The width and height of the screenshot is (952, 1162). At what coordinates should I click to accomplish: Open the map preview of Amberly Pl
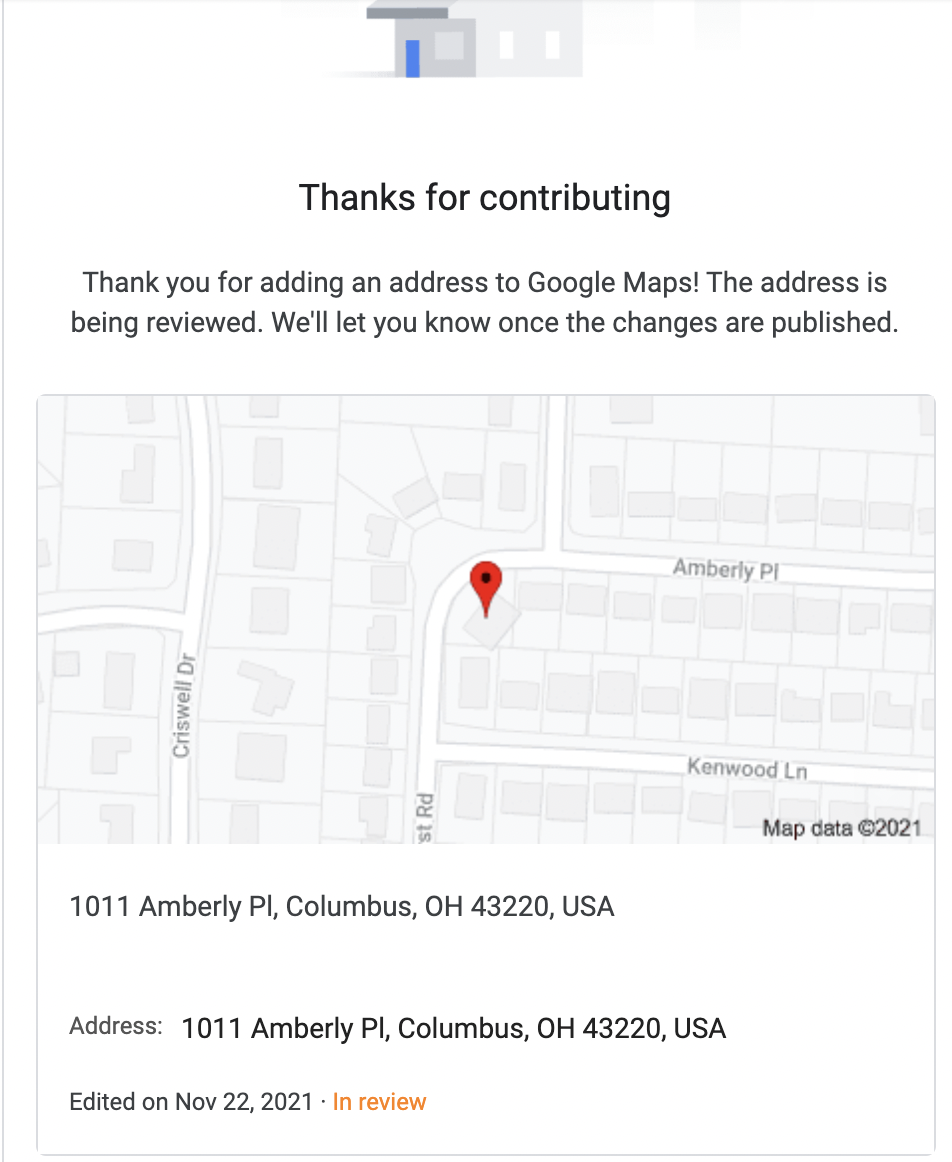pyautogui.click(x=486, y=620)
